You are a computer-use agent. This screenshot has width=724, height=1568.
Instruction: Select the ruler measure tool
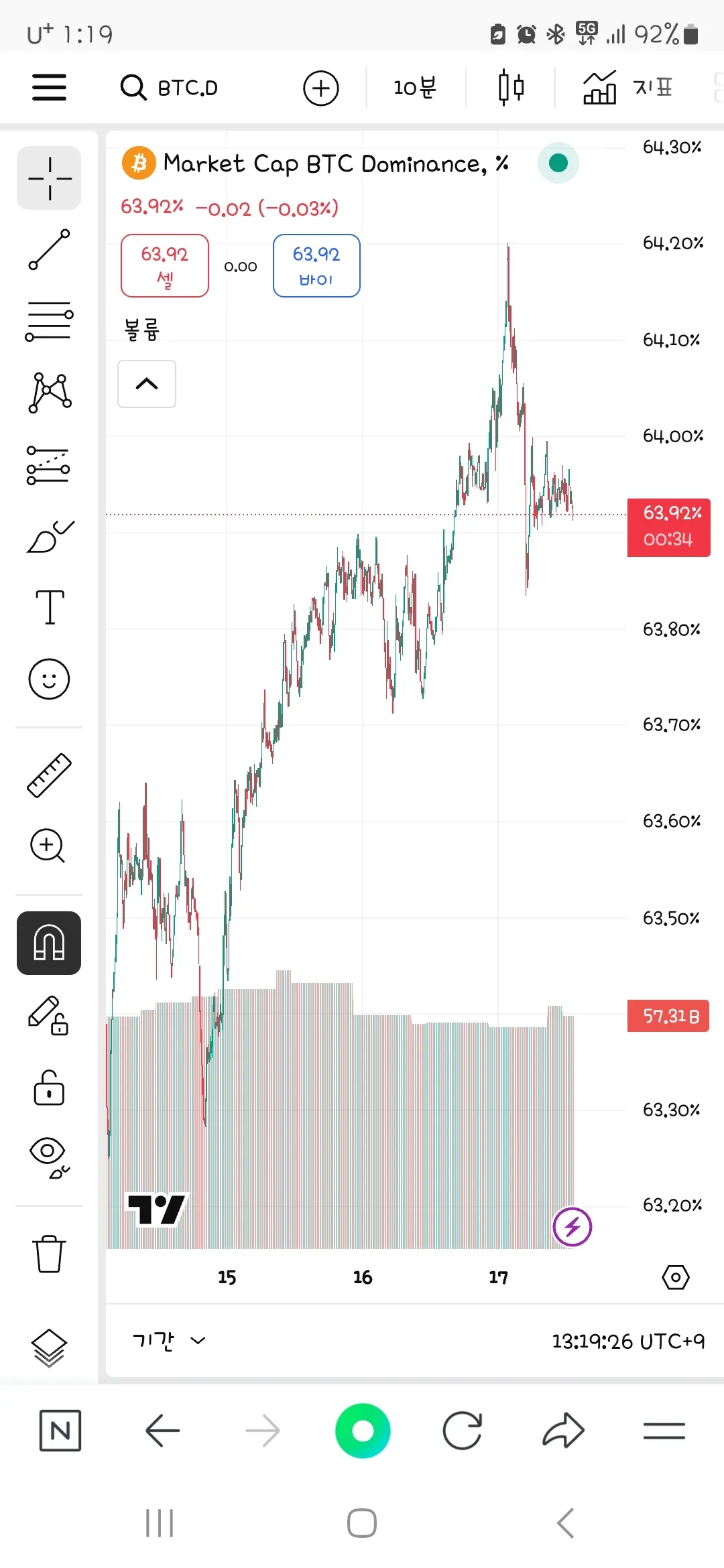click(x=49, y=775)
